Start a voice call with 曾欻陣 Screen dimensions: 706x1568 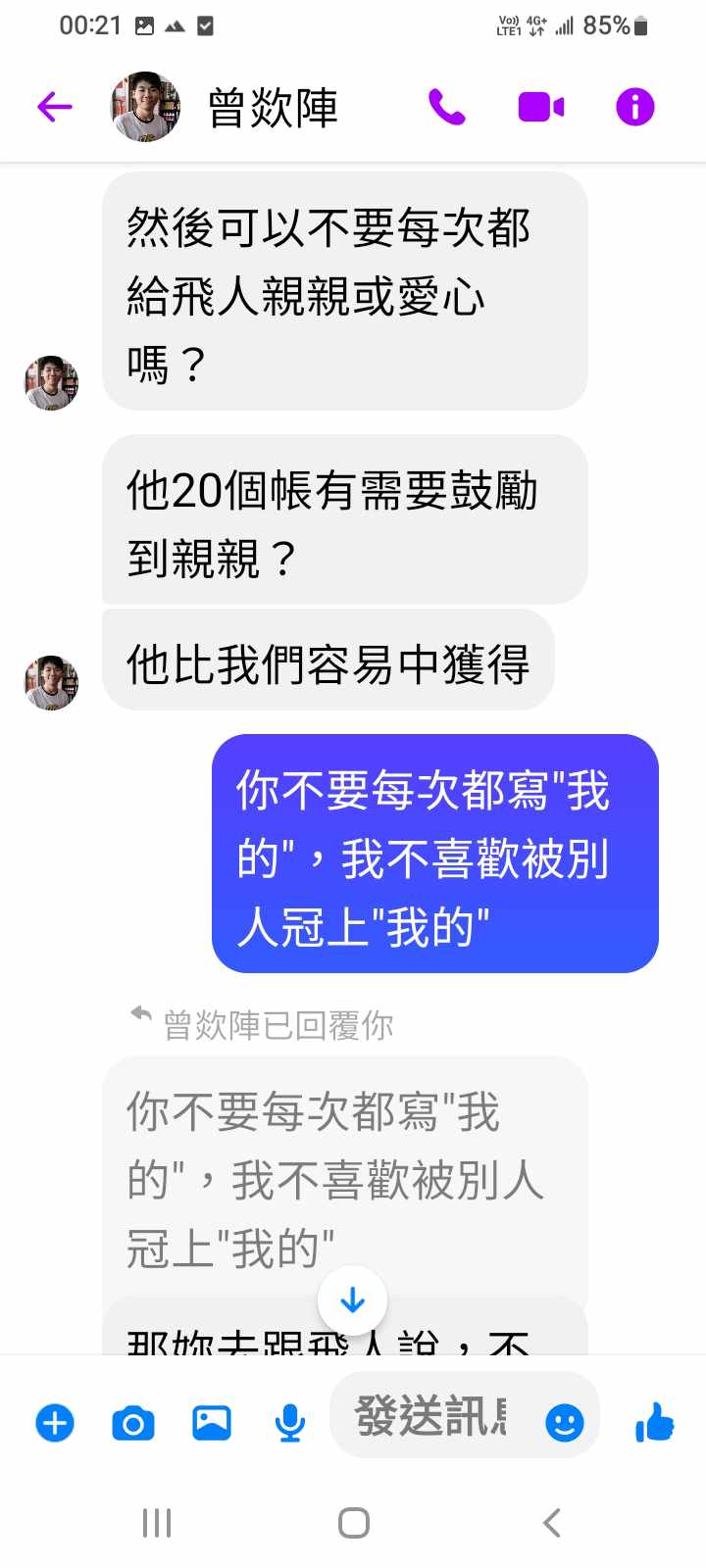coord(447,107)
